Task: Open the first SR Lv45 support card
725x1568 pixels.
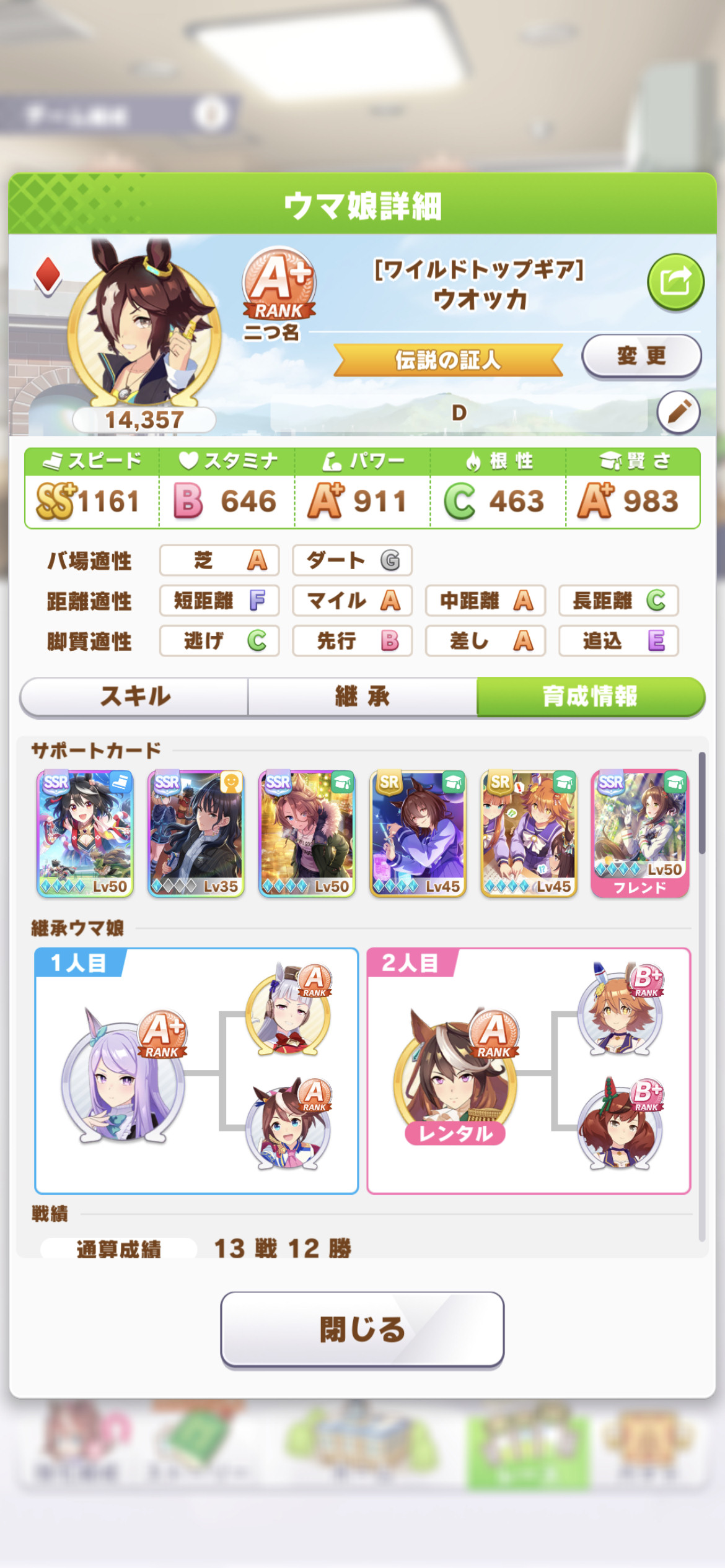Action: pos(418,834)
